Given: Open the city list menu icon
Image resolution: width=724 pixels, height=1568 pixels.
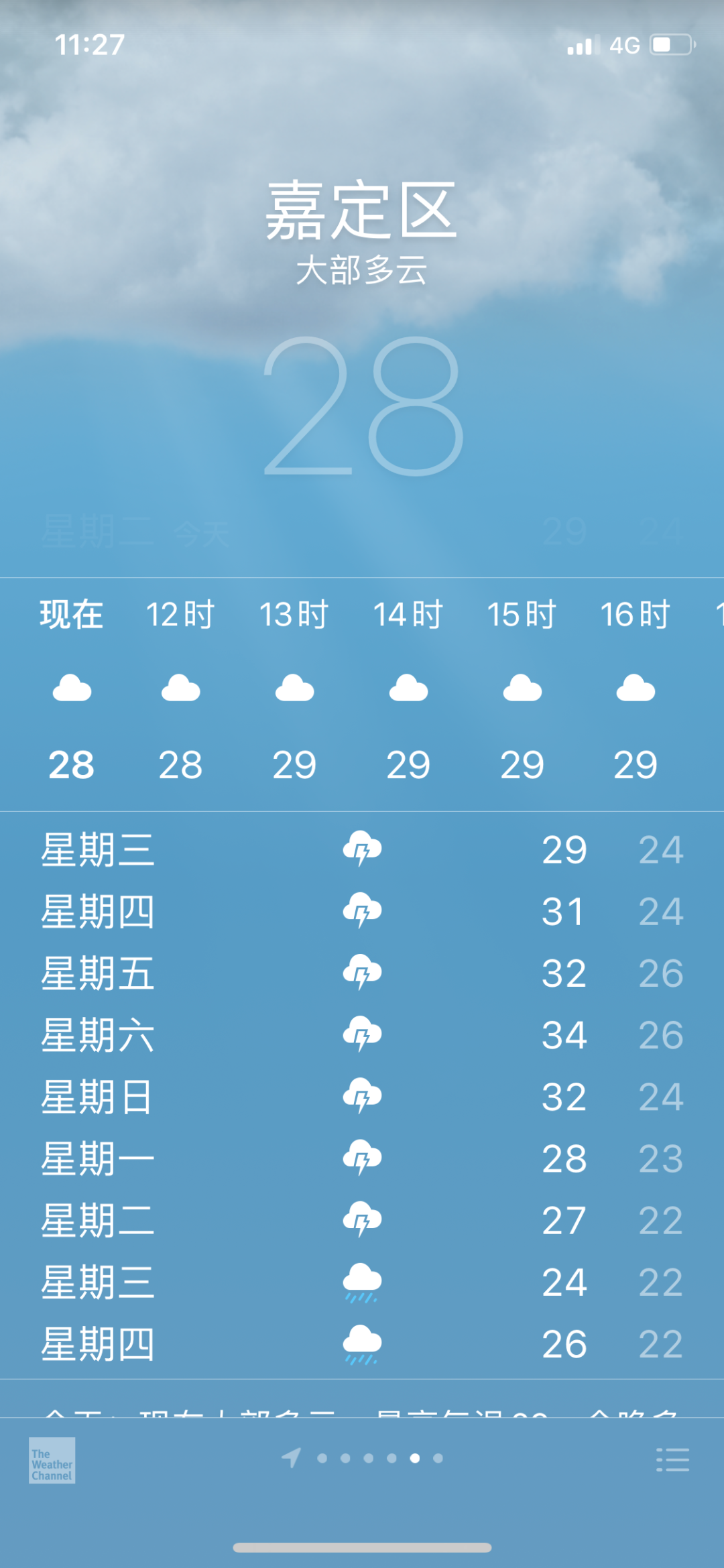Looking at the screenshot, I should point(672,1459).
